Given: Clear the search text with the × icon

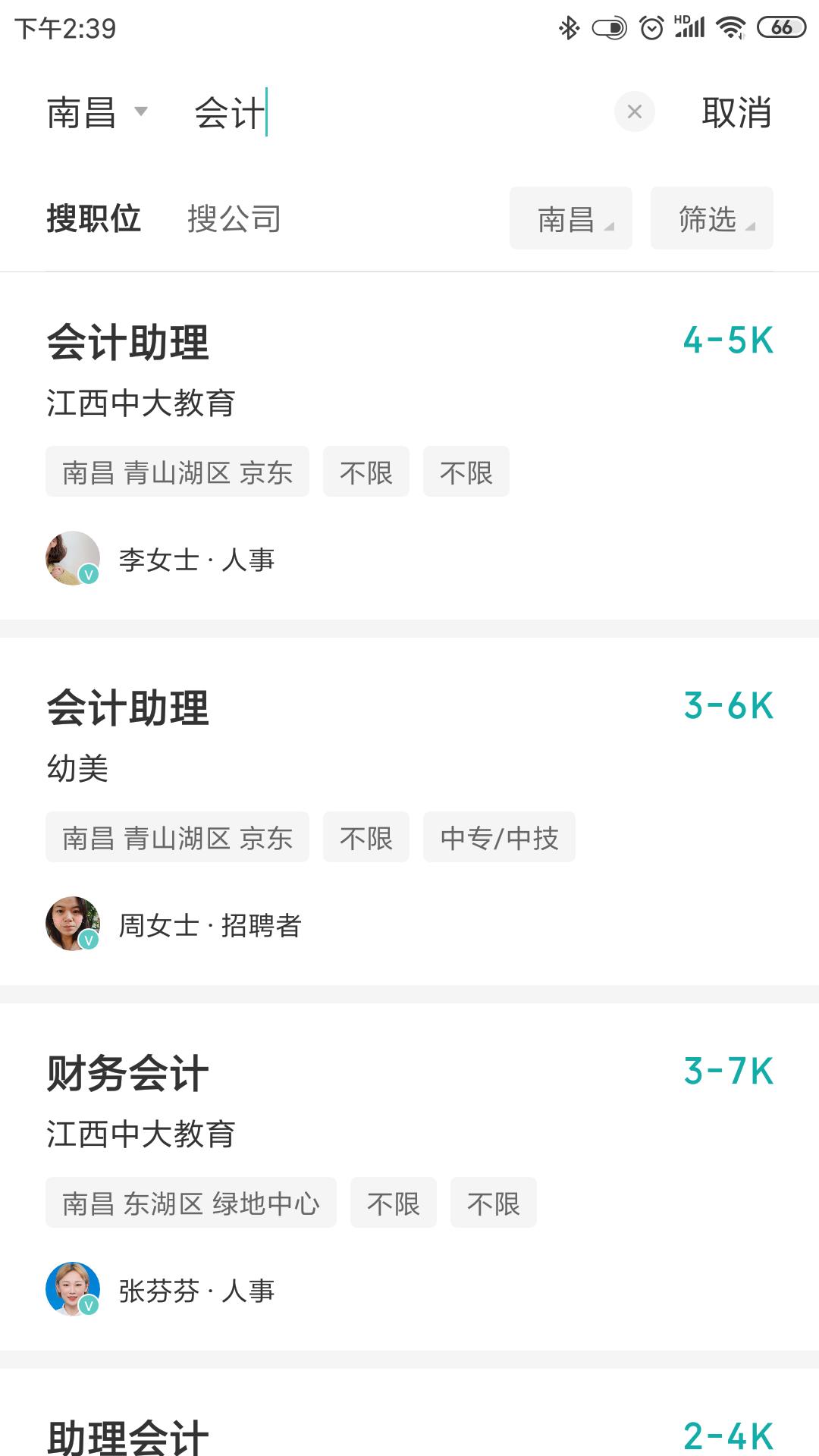Looking at the screenshot, I should 635,112.
